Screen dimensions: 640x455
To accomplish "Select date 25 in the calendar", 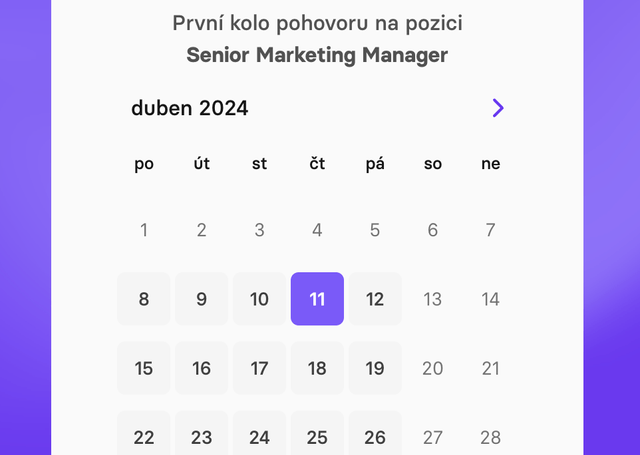I will click(x=317, y=436).
